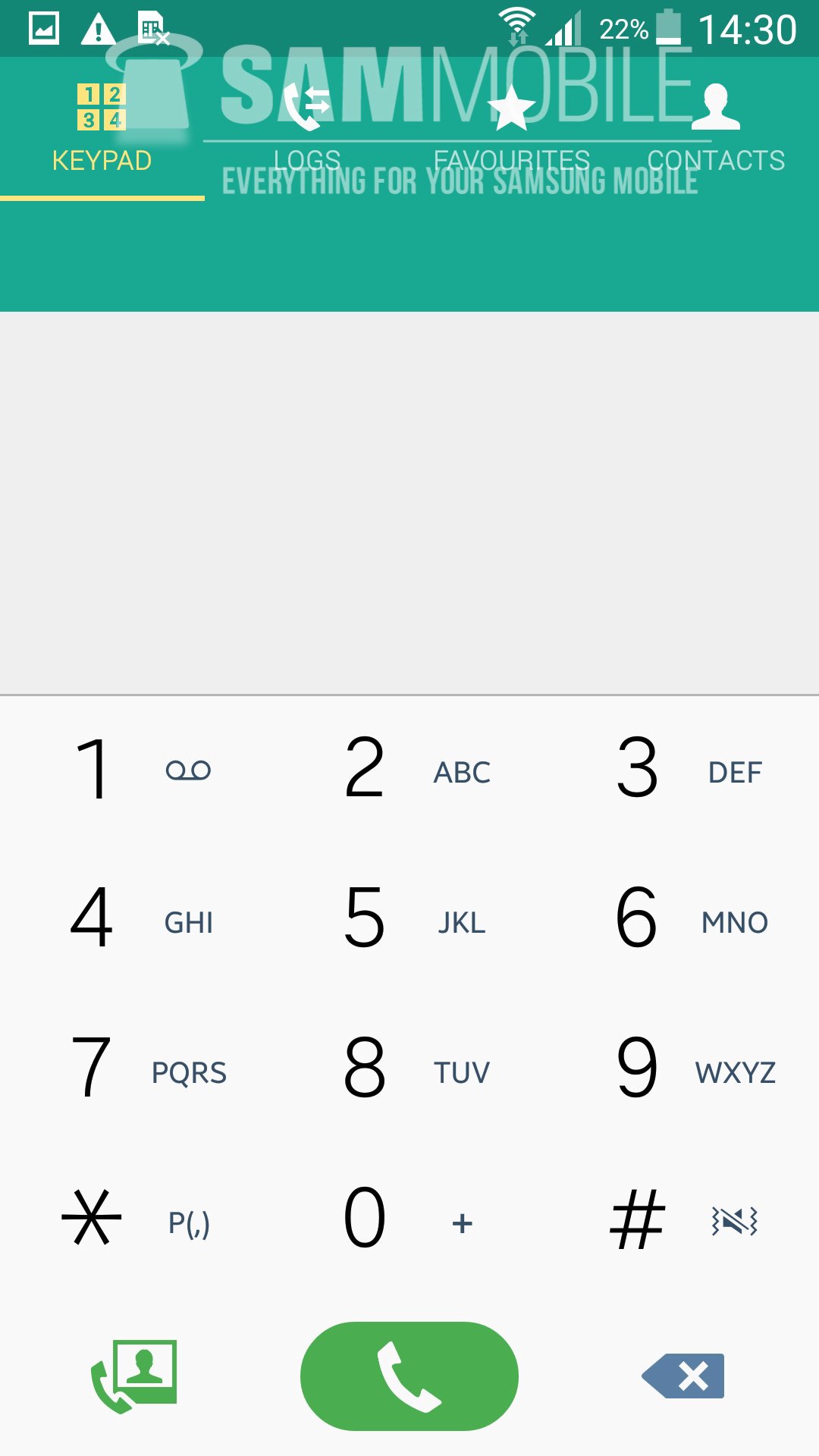Go to the Contacts tab
This screenshot has width=819, height=1456.
716,129
